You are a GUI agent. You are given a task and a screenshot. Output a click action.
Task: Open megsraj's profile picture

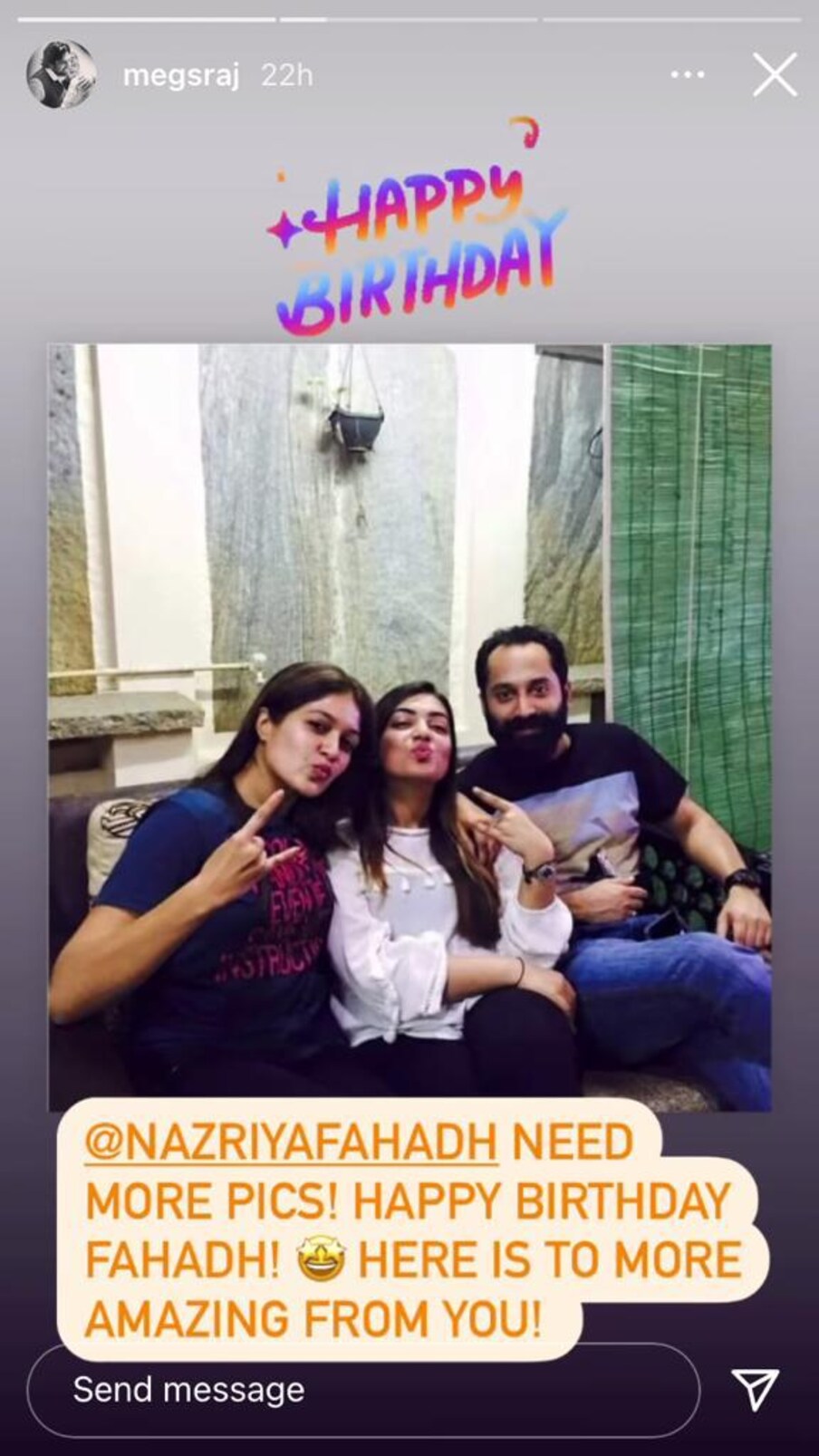[x=61, y=75]
